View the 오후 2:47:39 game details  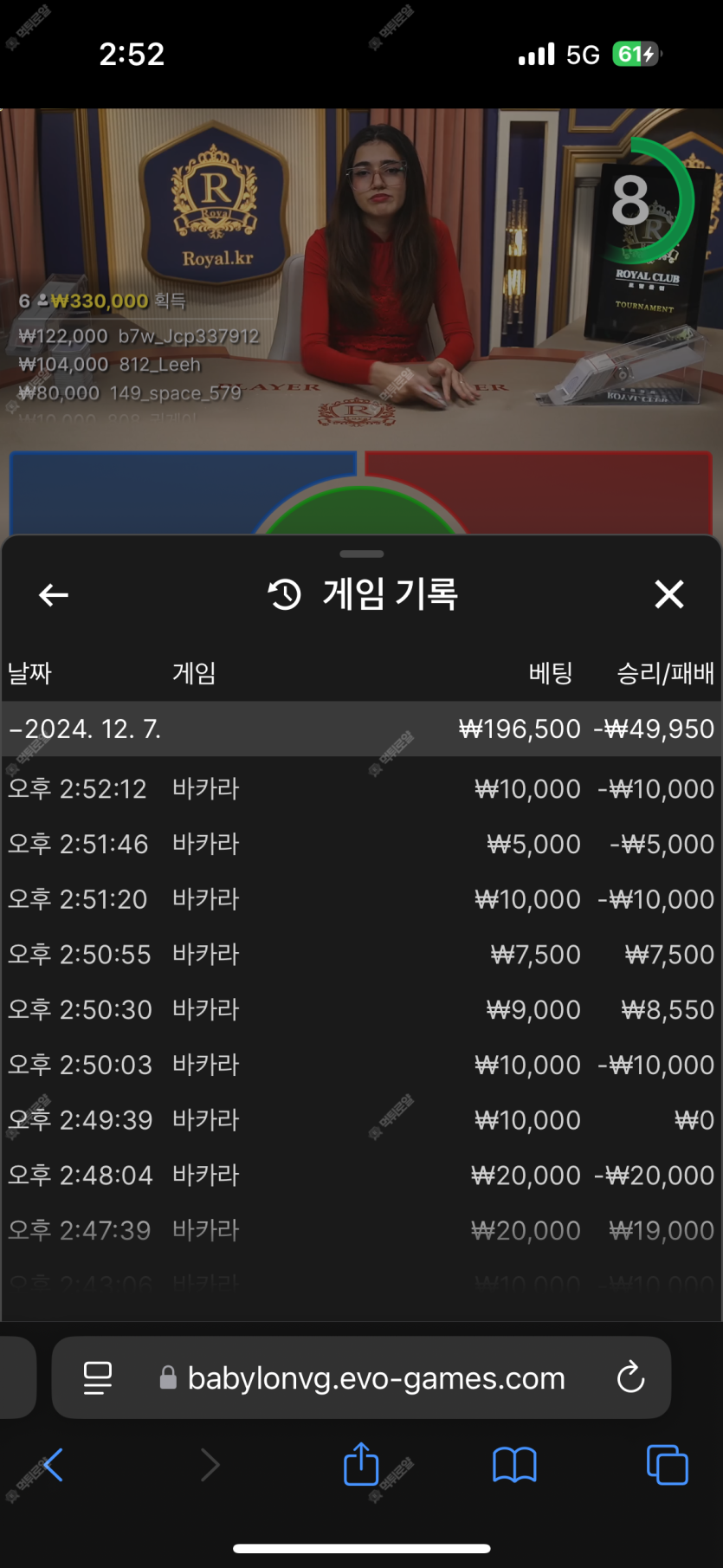point(361,1230)
